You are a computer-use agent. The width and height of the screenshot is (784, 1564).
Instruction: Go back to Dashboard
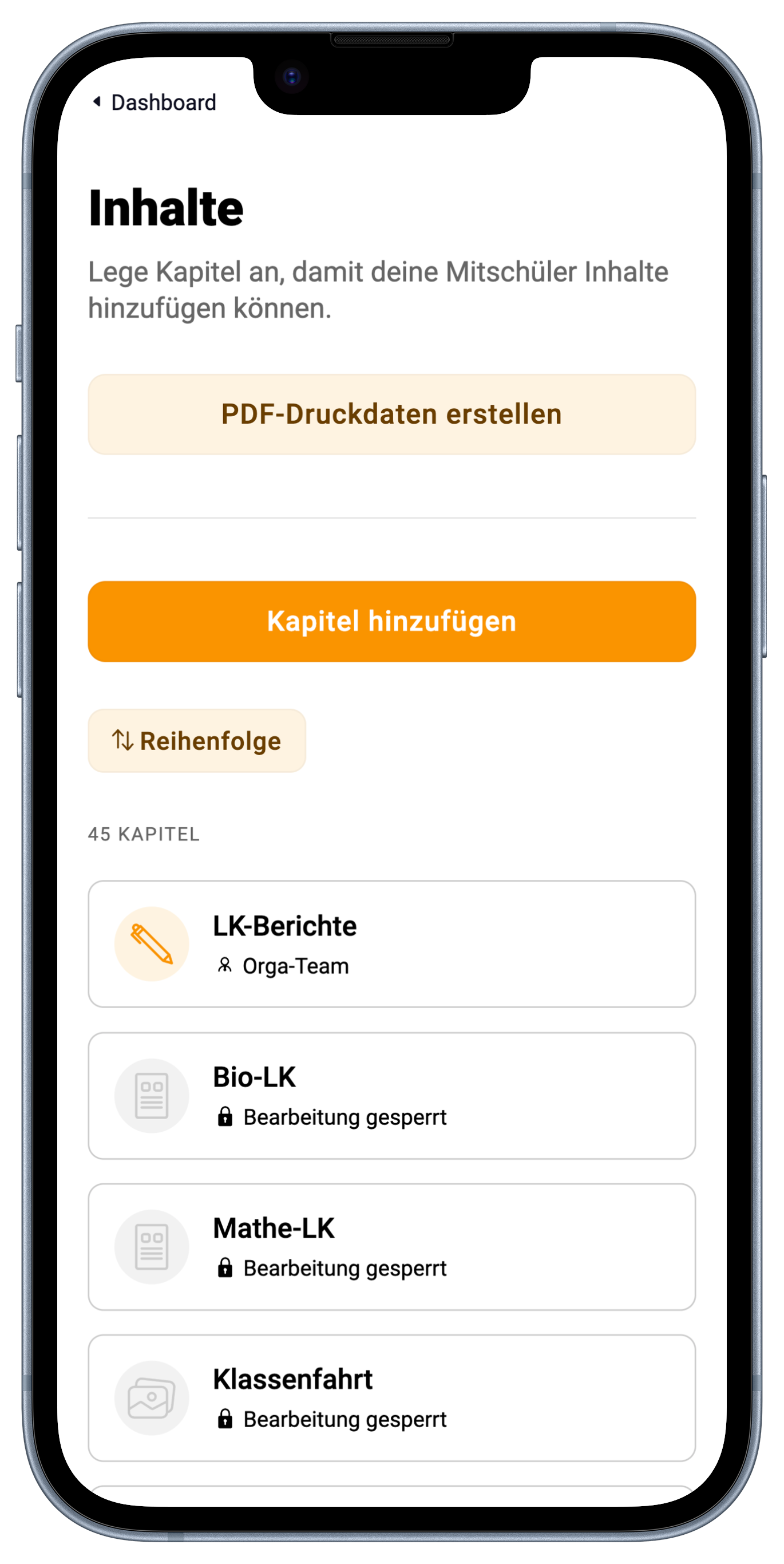click(155, 102)
